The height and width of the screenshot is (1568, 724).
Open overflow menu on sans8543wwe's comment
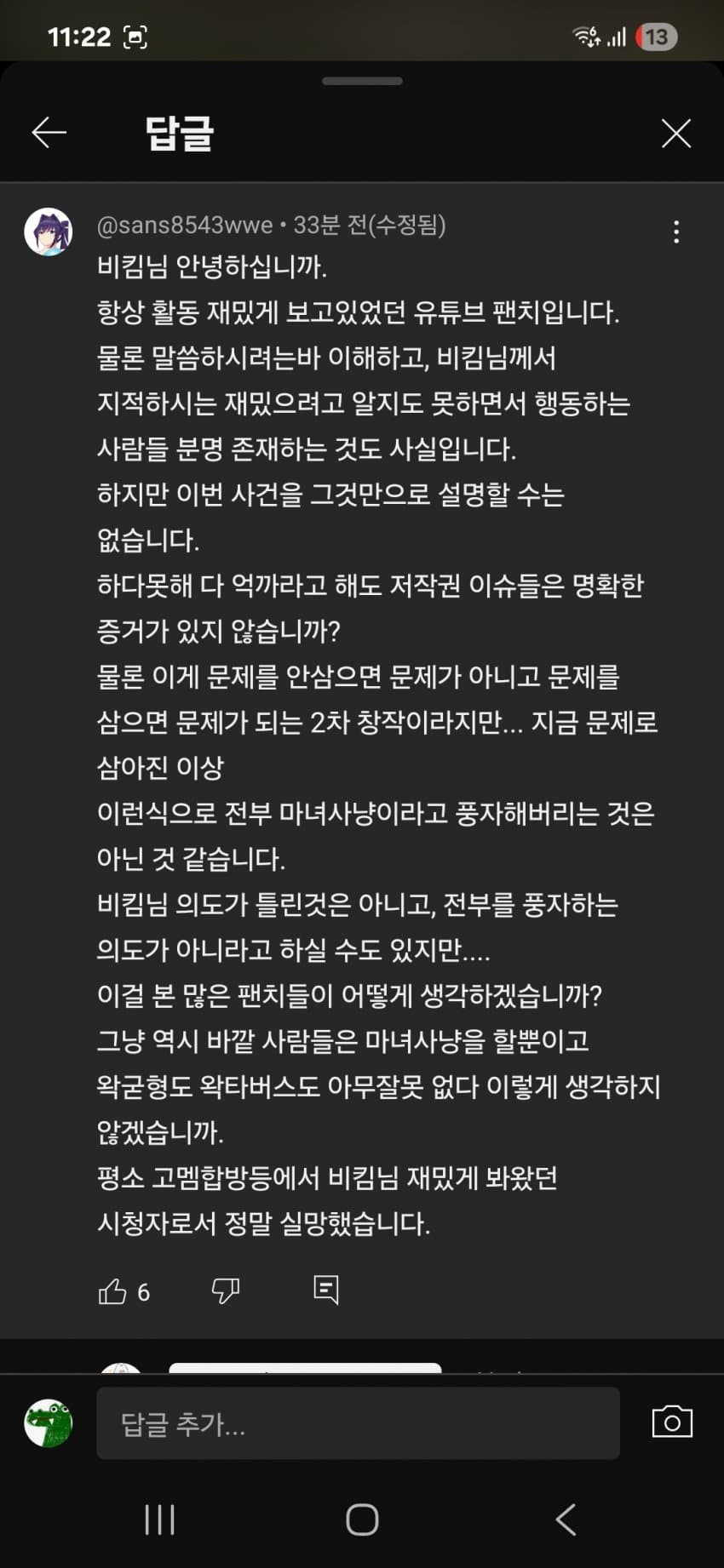pyautogui.click(x=676, y=232)
